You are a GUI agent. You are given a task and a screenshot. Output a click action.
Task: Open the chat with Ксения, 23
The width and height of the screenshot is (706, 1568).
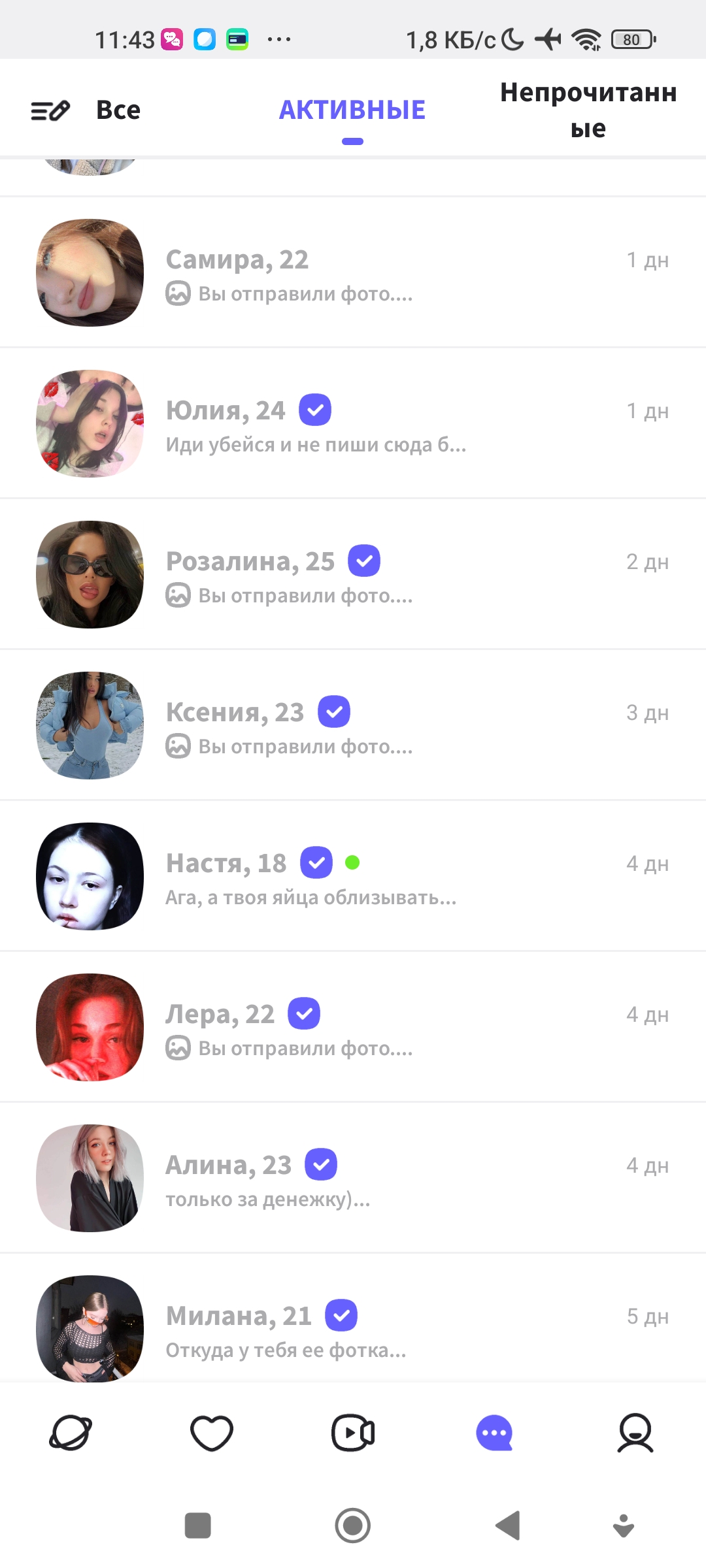point(353,725)
